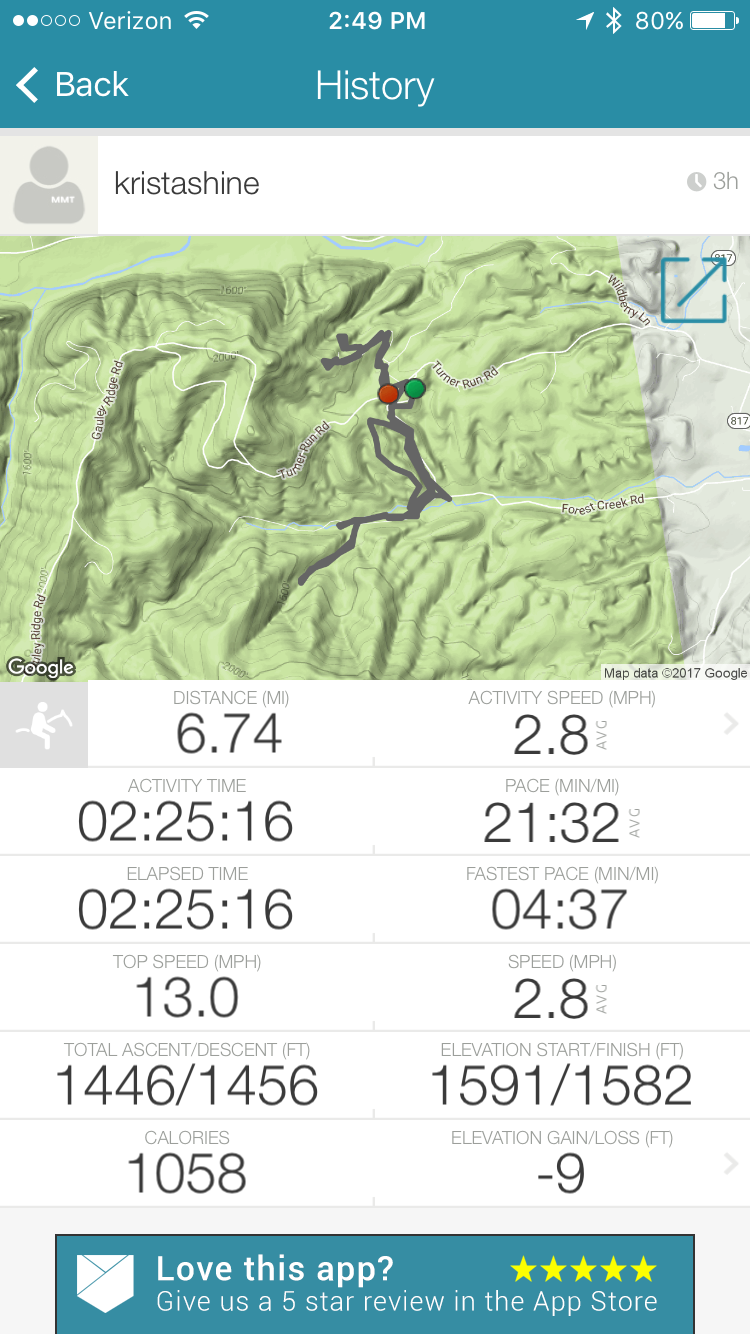
Task: Open kristashine's profile picture
Action: tap(48, 185)
